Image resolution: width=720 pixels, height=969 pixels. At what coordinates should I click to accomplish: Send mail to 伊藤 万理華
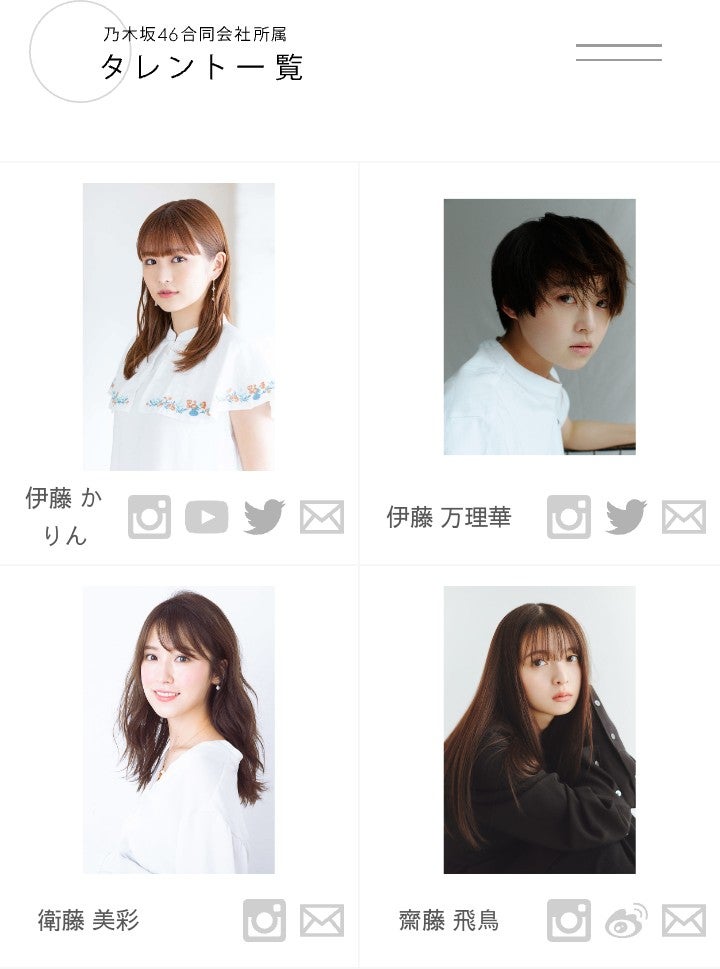[x=684, y=517]
